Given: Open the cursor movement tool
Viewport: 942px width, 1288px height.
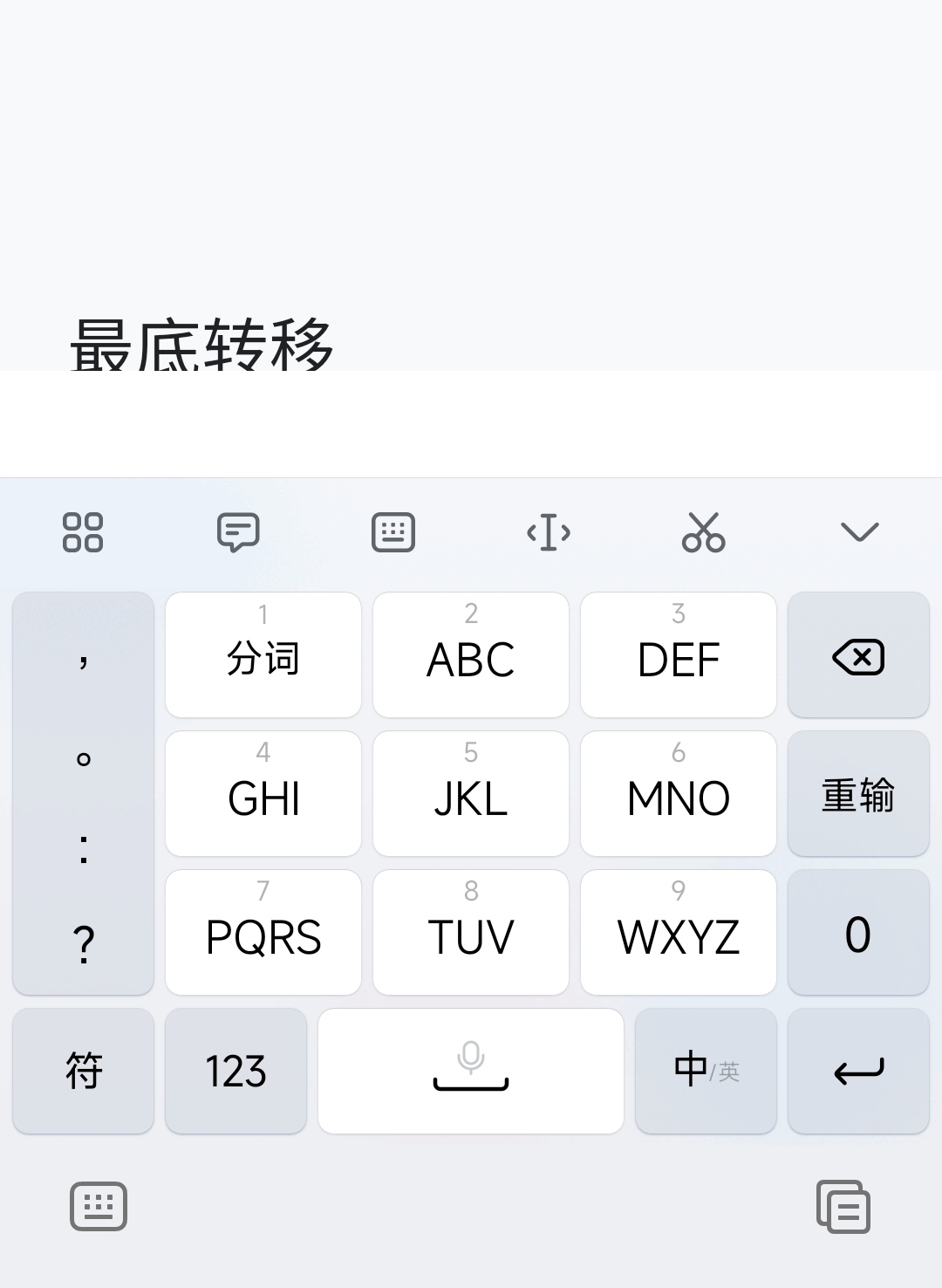Looking at the screenshot, I should (549, 531).
